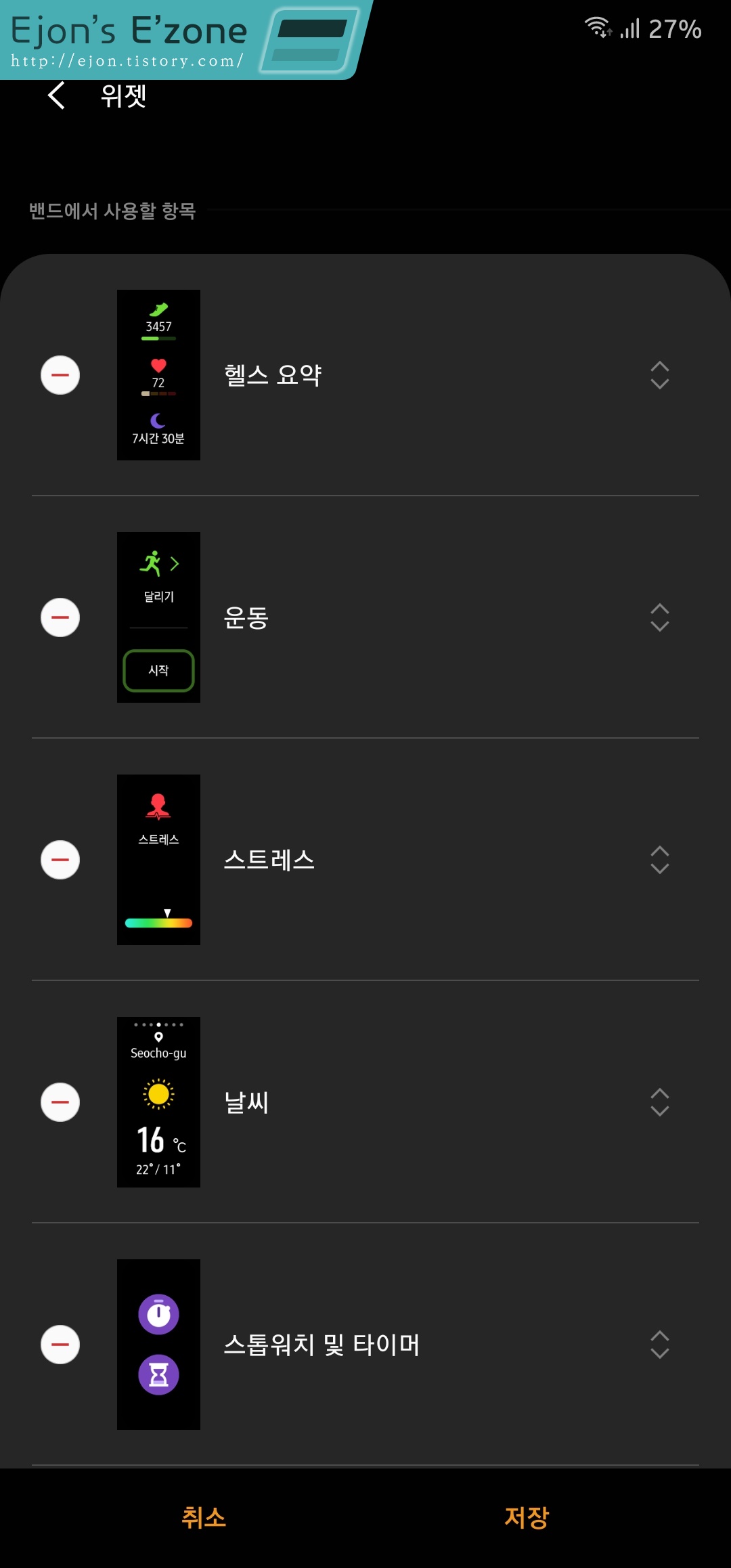This screenshot has width=731, height=1568.
Task: Tap the reorder handle for 날씨
Action: tap(659, 1102)
